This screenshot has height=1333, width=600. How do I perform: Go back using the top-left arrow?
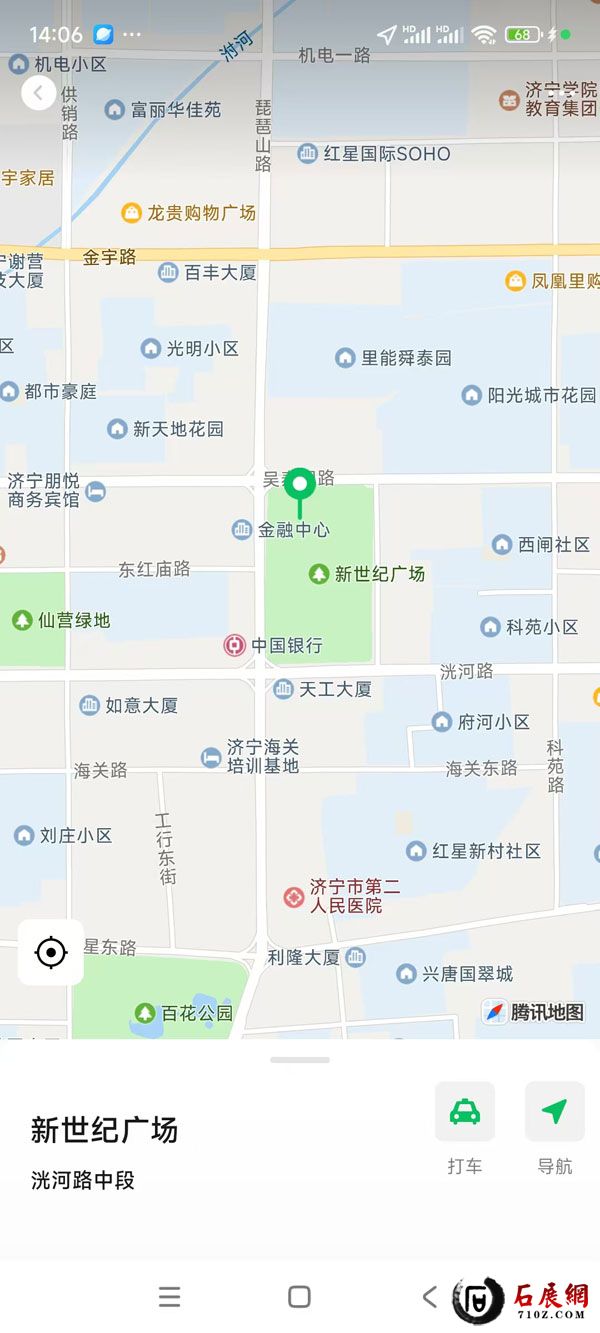38,93
